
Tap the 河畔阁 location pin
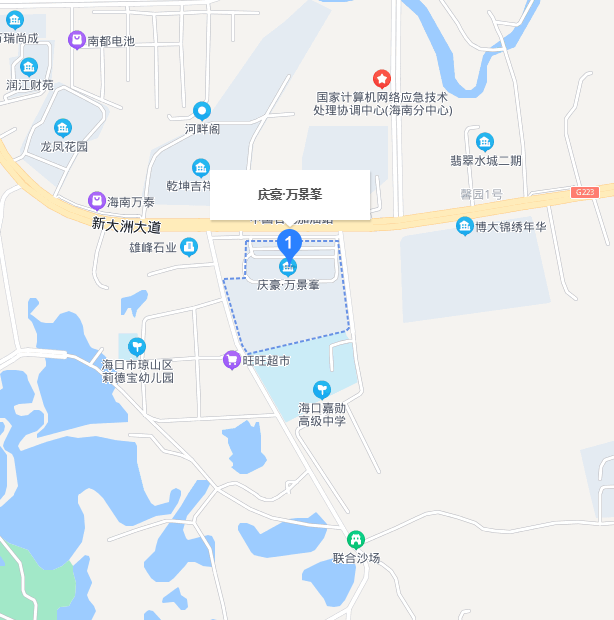(x=202, y=110)
